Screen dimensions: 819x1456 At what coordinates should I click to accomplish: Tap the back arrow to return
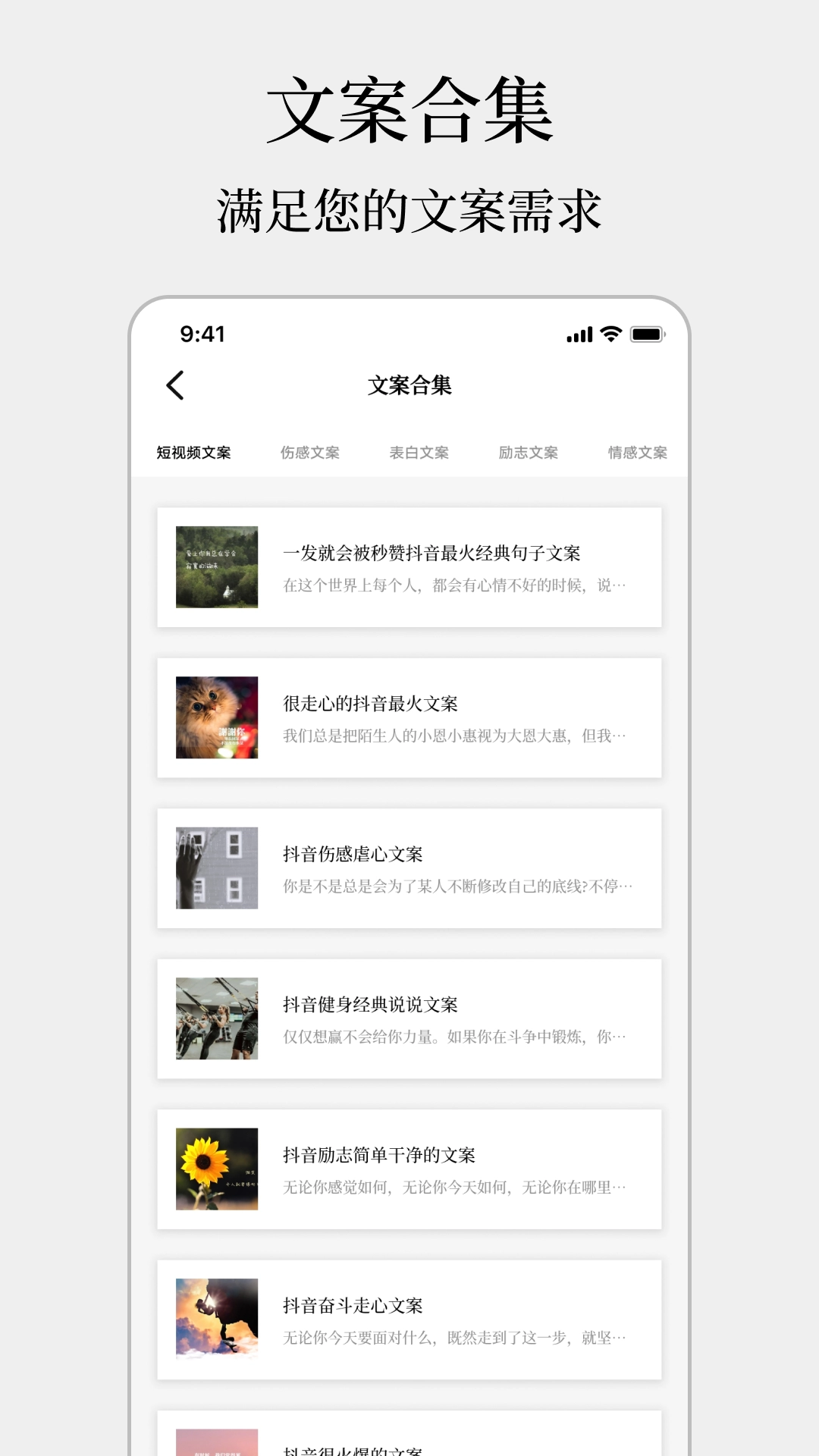[x=175, y=385]
